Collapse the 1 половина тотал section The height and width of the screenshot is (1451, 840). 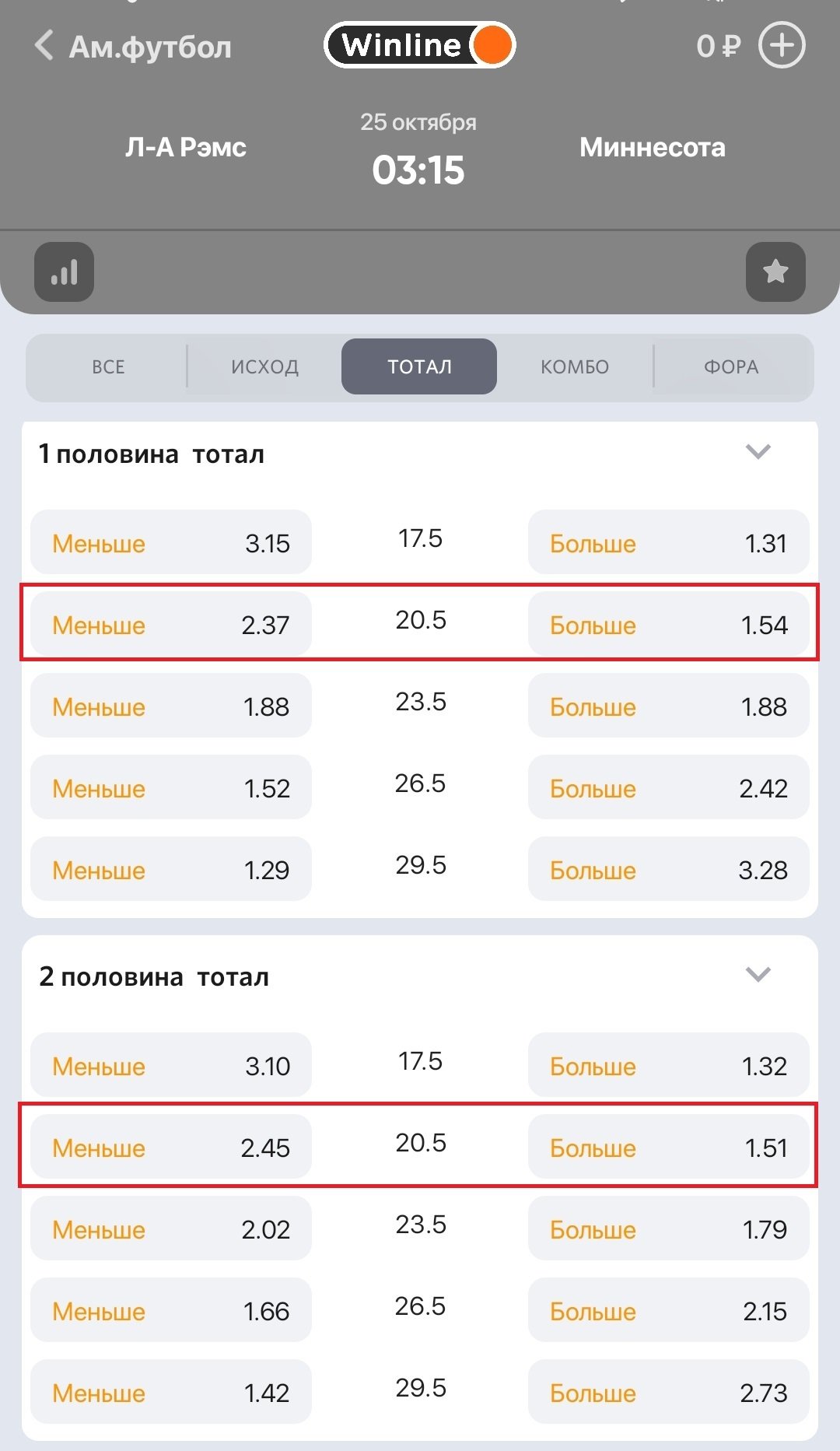coord(758,452)
